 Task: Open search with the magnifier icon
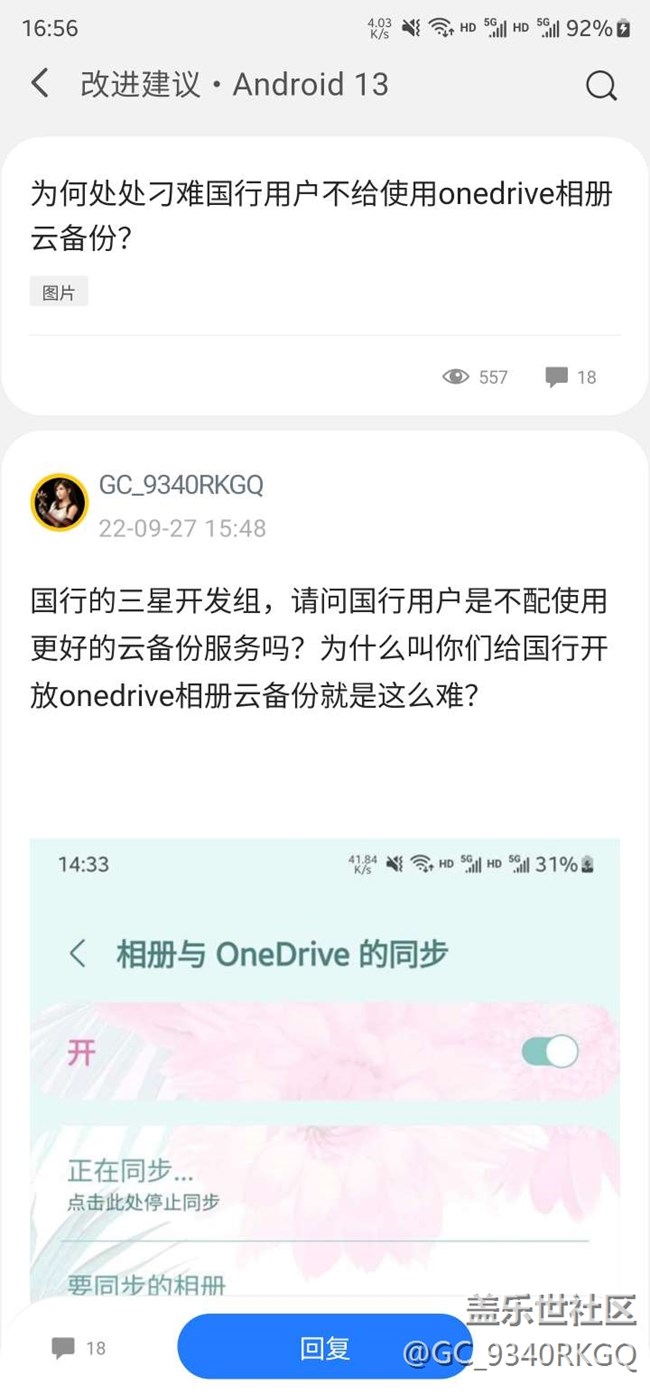click(x=601, y=85)
